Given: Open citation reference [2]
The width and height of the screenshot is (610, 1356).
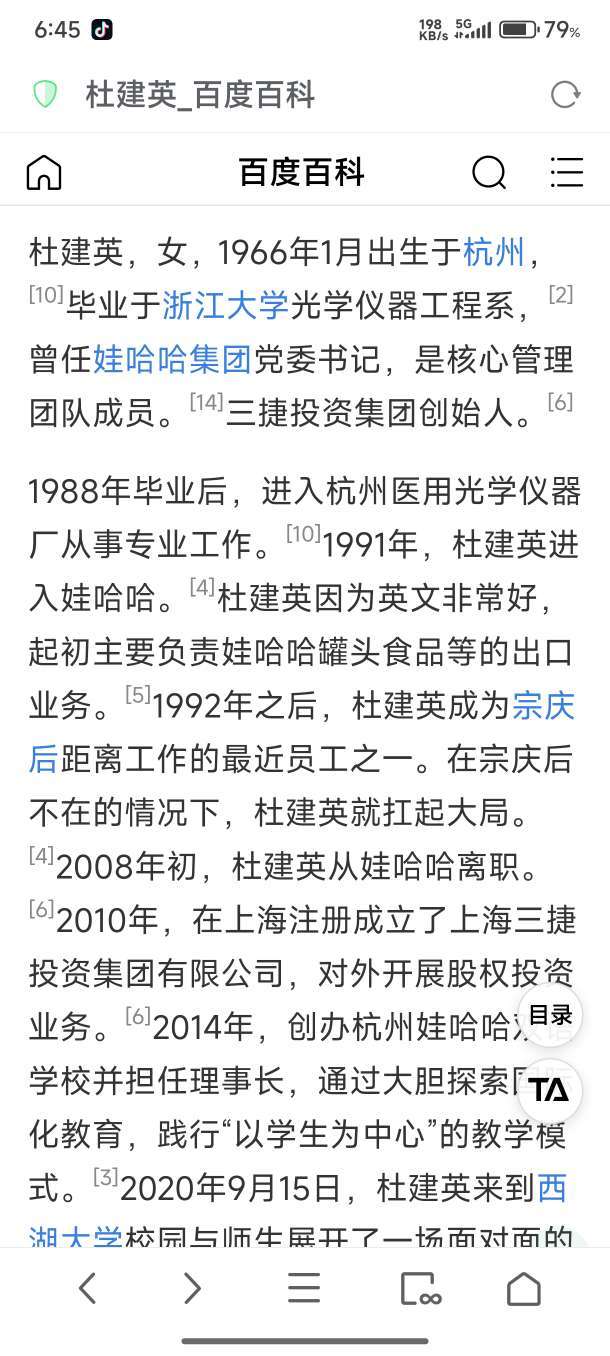Looking at the screenshot, I should pos(561,295).
